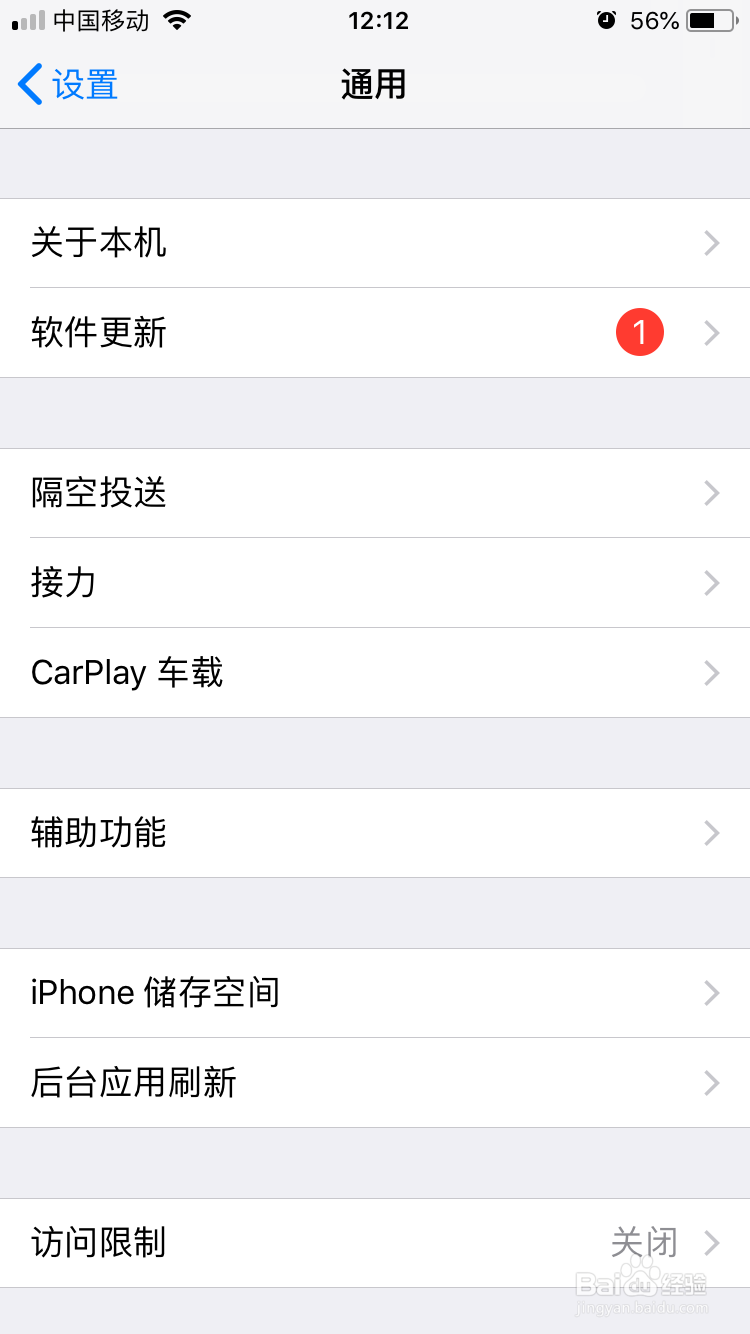Return to the 设置 menu

[66, 85]
